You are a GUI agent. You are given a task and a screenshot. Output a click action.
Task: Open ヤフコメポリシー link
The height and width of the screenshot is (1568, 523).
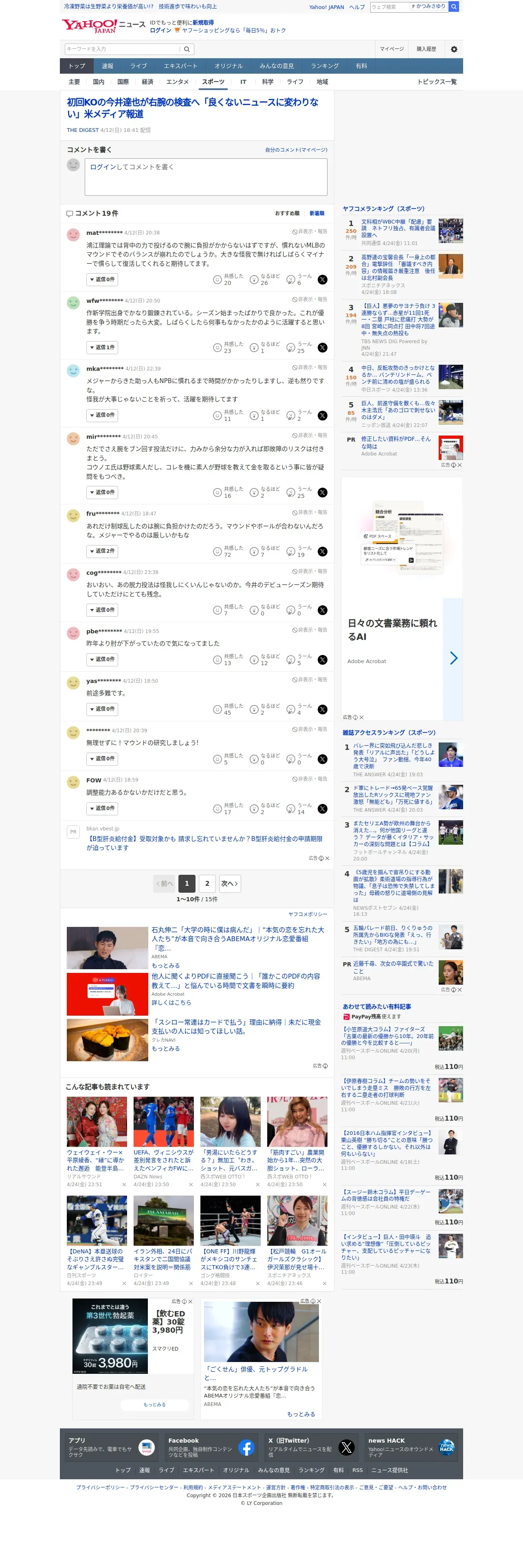[308, 914]
